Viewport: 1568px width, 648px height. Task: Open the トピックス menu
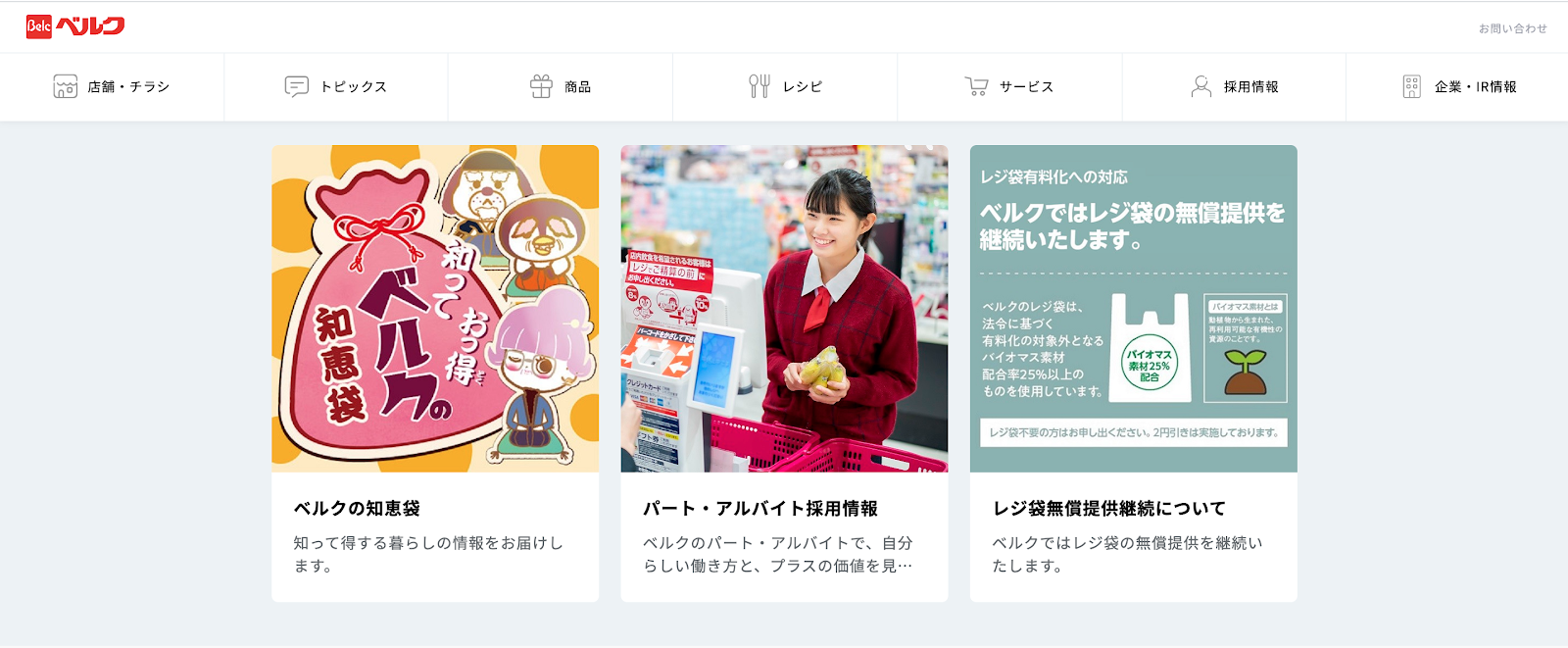pos(336,87)
